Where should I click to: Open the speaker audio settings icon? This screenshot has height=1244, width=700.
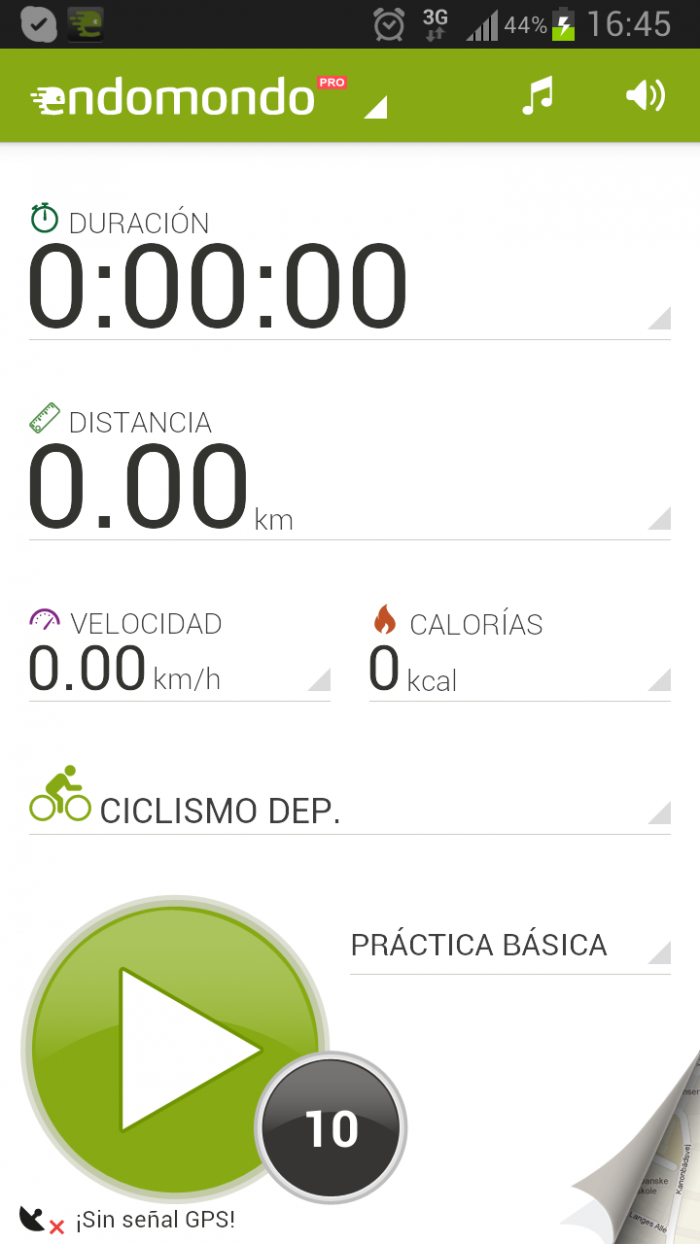[645, 96]
